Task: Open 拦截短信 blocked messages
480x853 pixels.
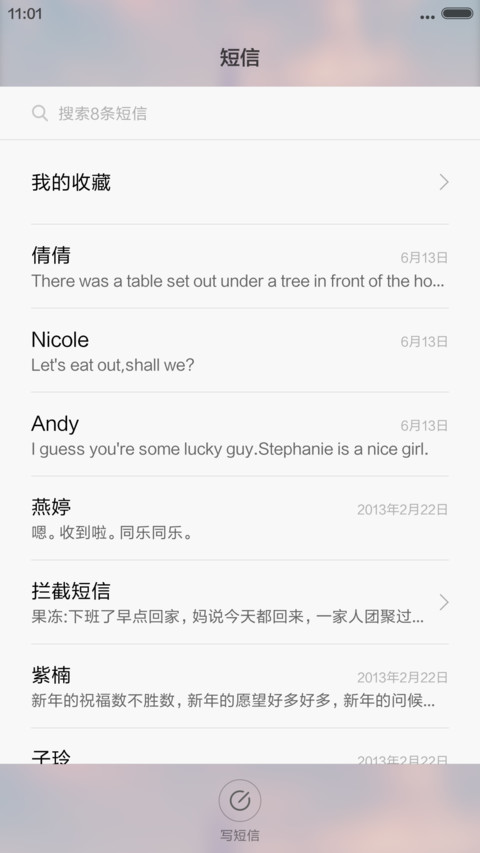Action: pos(240,602)
